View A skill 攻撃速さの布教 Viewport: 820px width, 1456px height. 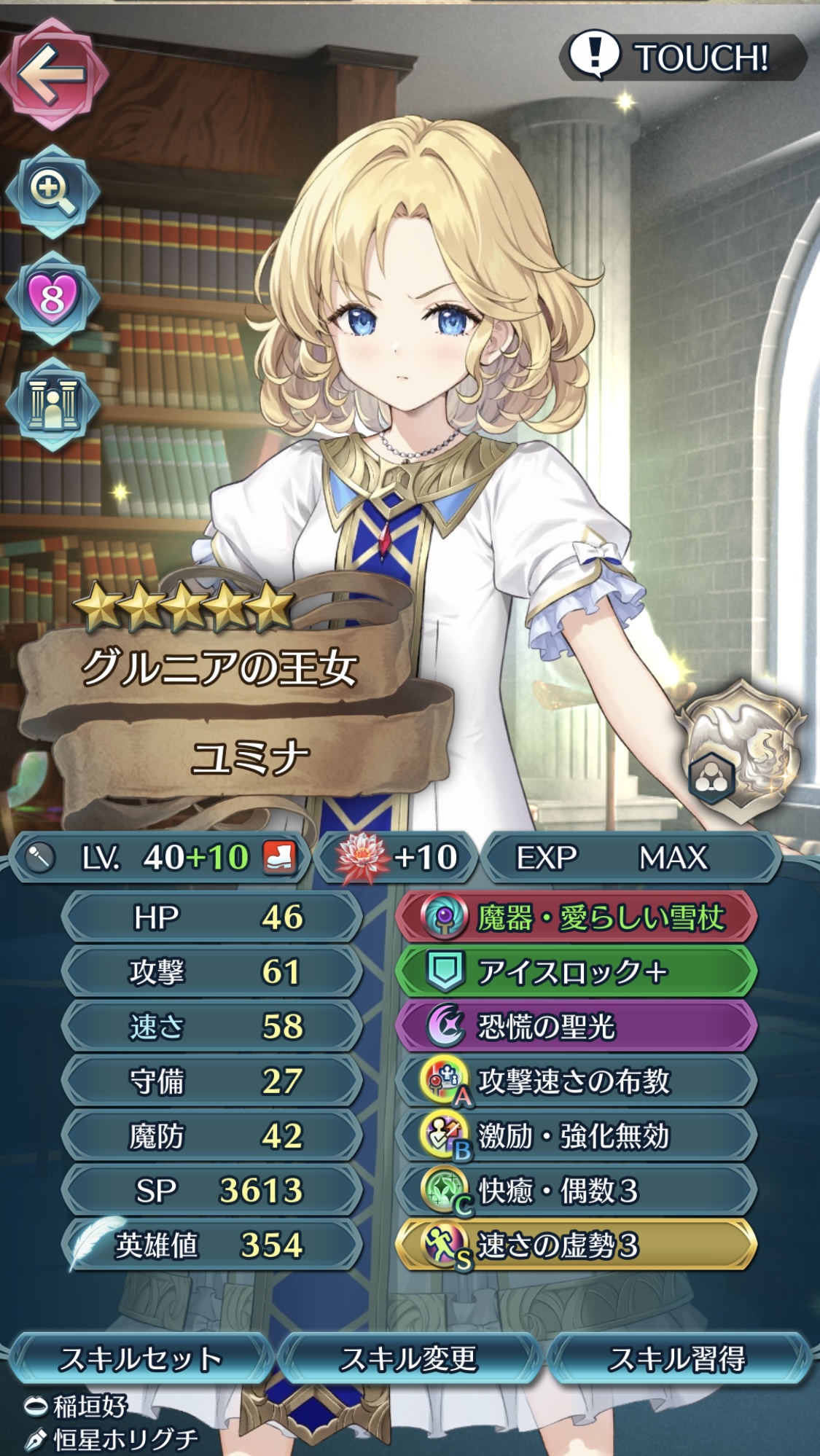point(576,1081)
